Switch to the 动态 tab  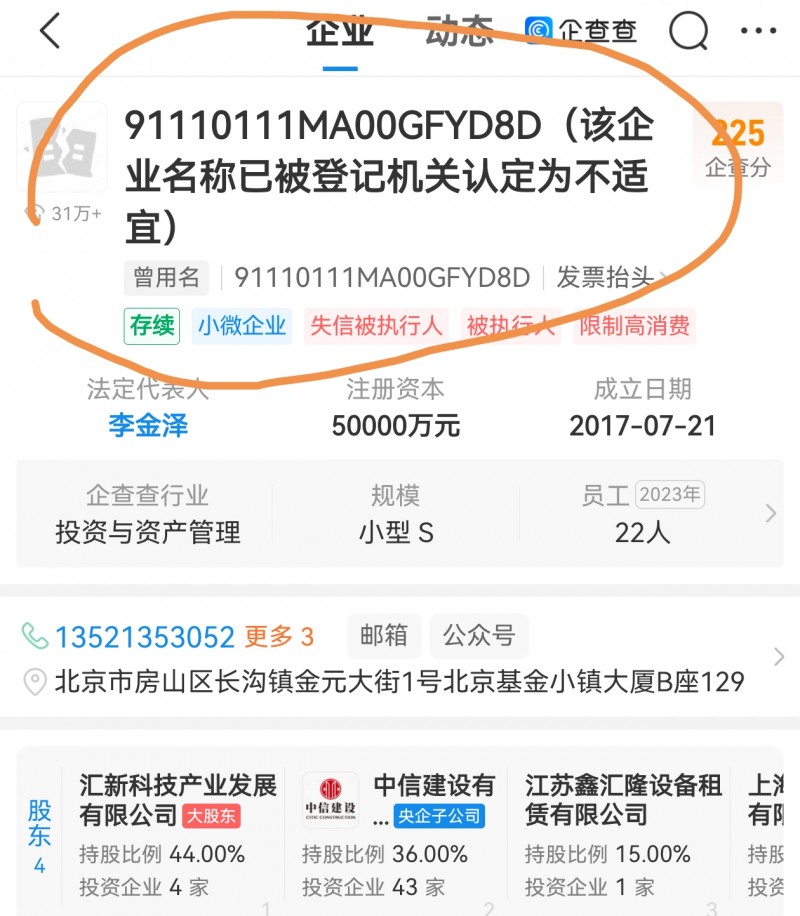tap(462, 29)
